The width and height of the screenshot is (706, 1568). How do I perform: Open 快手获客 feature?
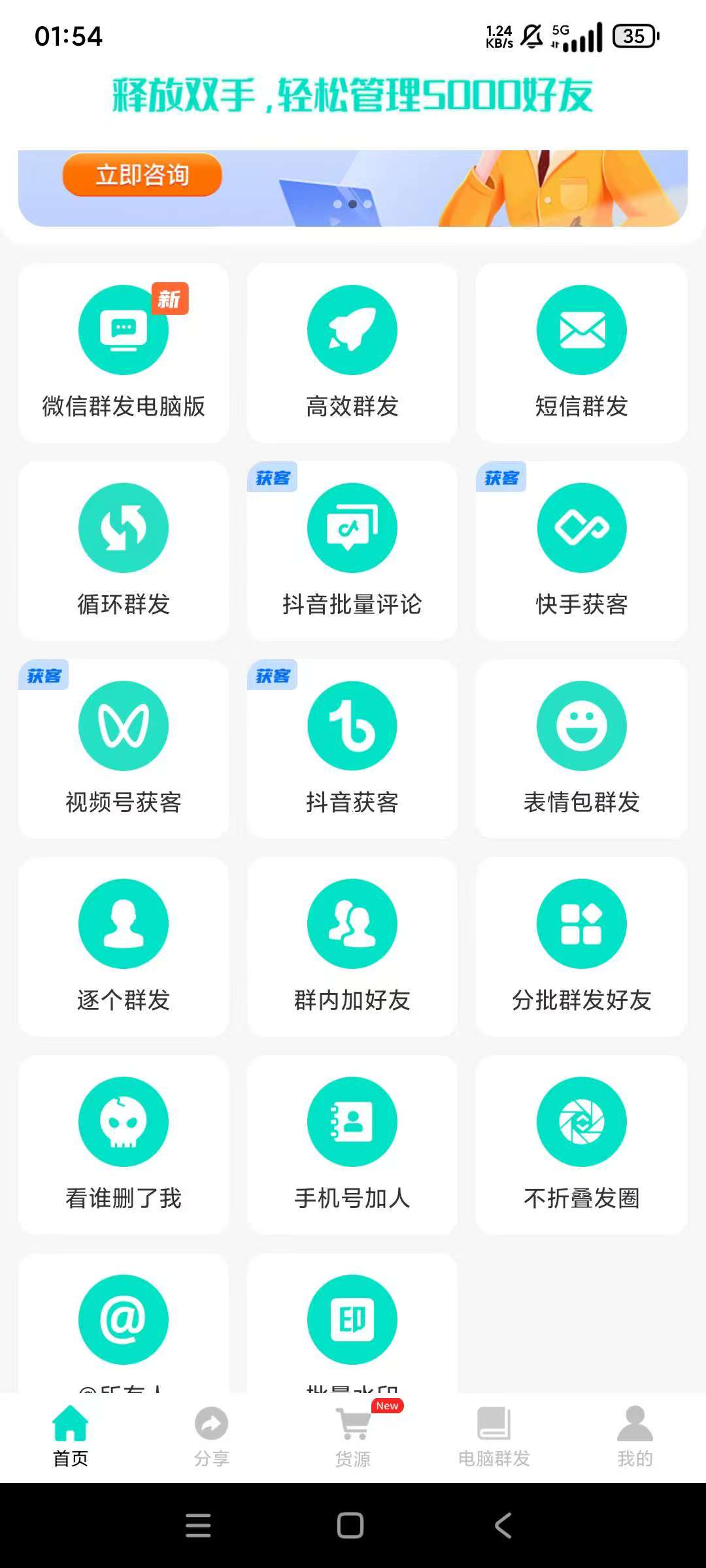(581, 551)
